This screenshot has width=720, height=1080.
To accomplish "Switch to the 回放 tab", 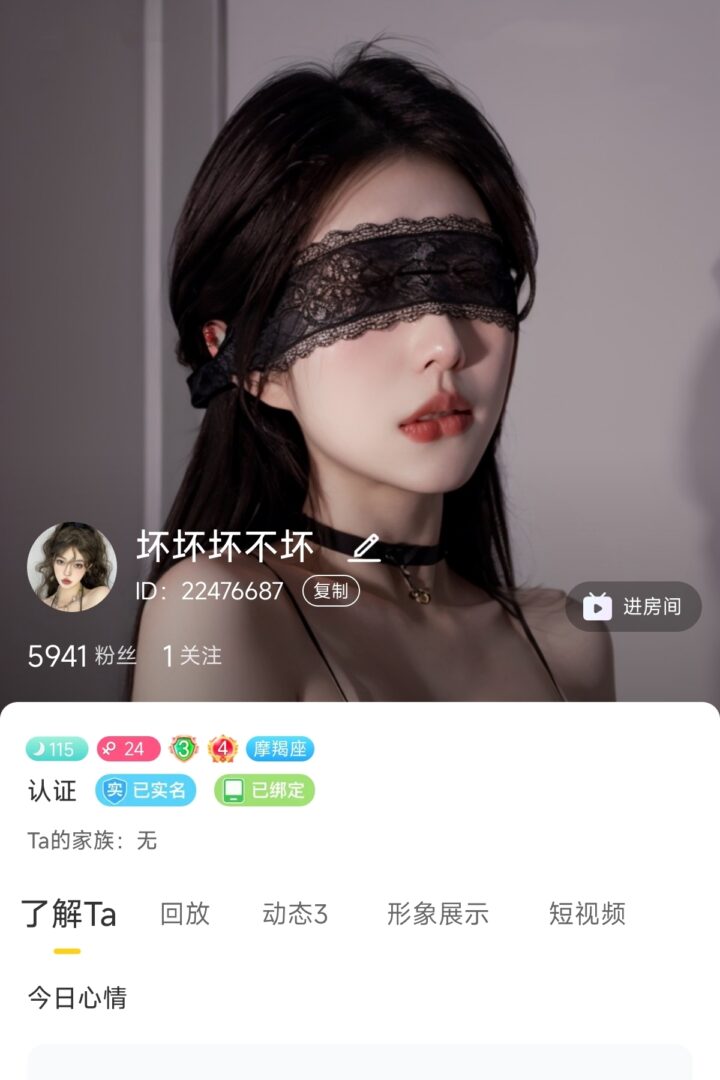I will tap(185, 913).
